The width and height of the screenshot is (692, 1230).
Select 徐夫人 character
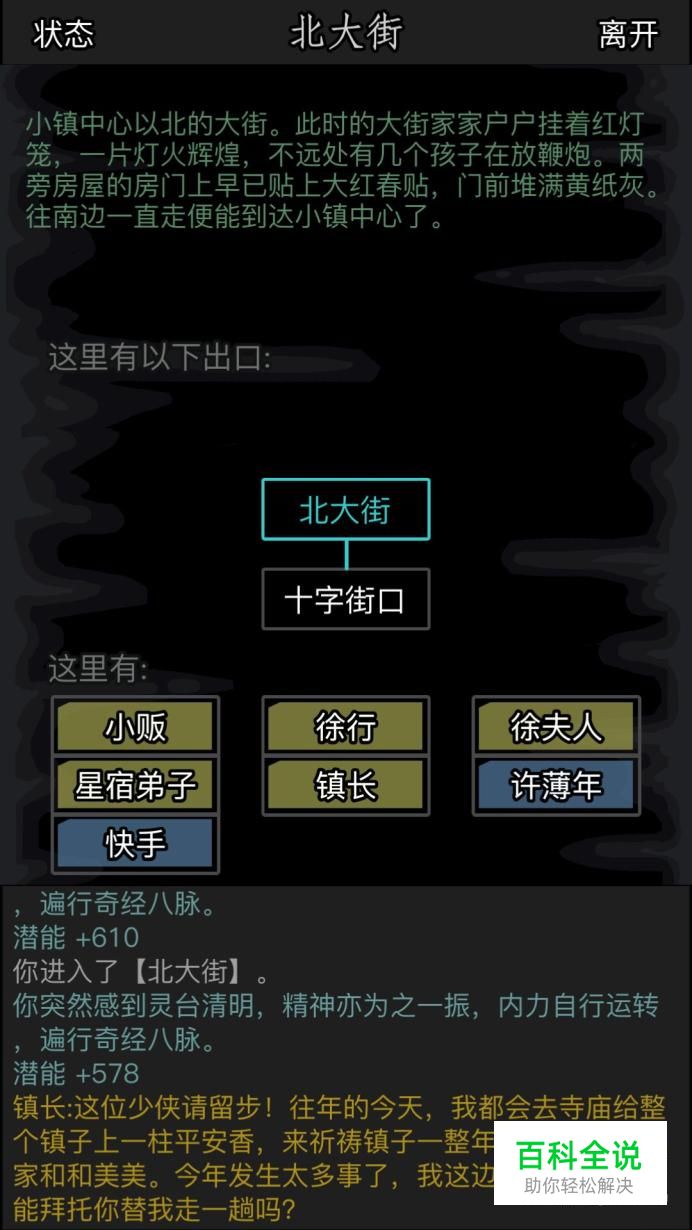pyautogui.click(x=556, y=727)
